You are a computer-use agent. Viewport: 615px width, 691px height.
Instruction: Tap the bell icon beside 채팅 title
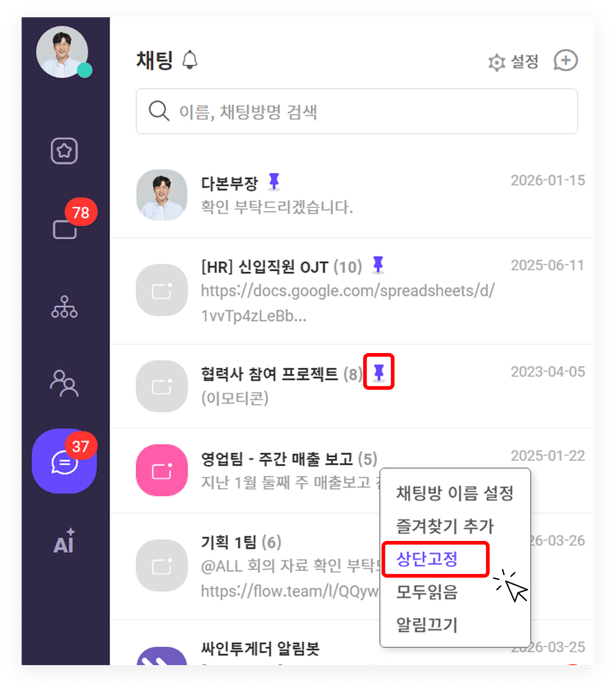pyautogui.click(x=190, y=62)
